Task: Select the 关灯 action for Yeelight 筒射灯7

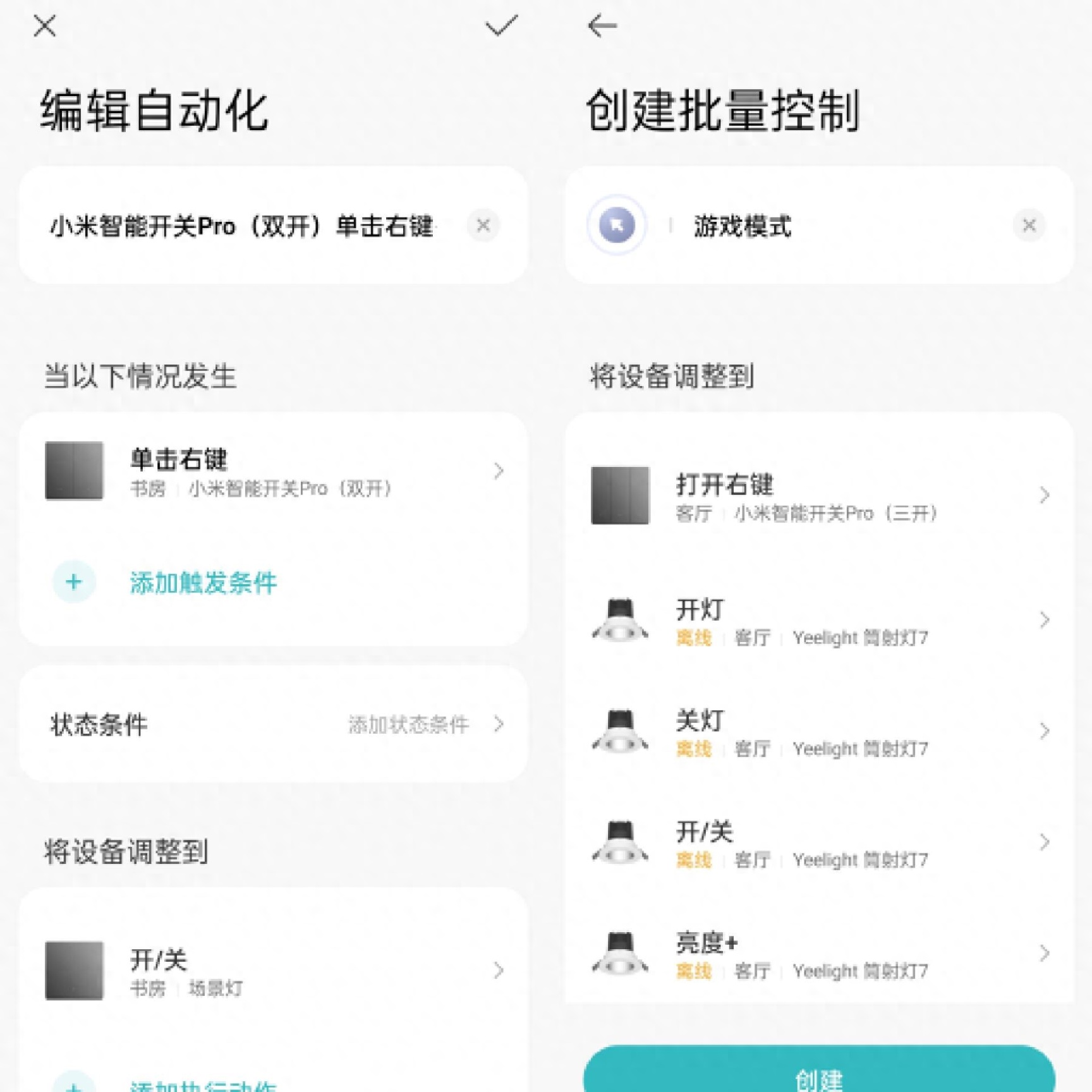Action: click(x=819, y=732)
